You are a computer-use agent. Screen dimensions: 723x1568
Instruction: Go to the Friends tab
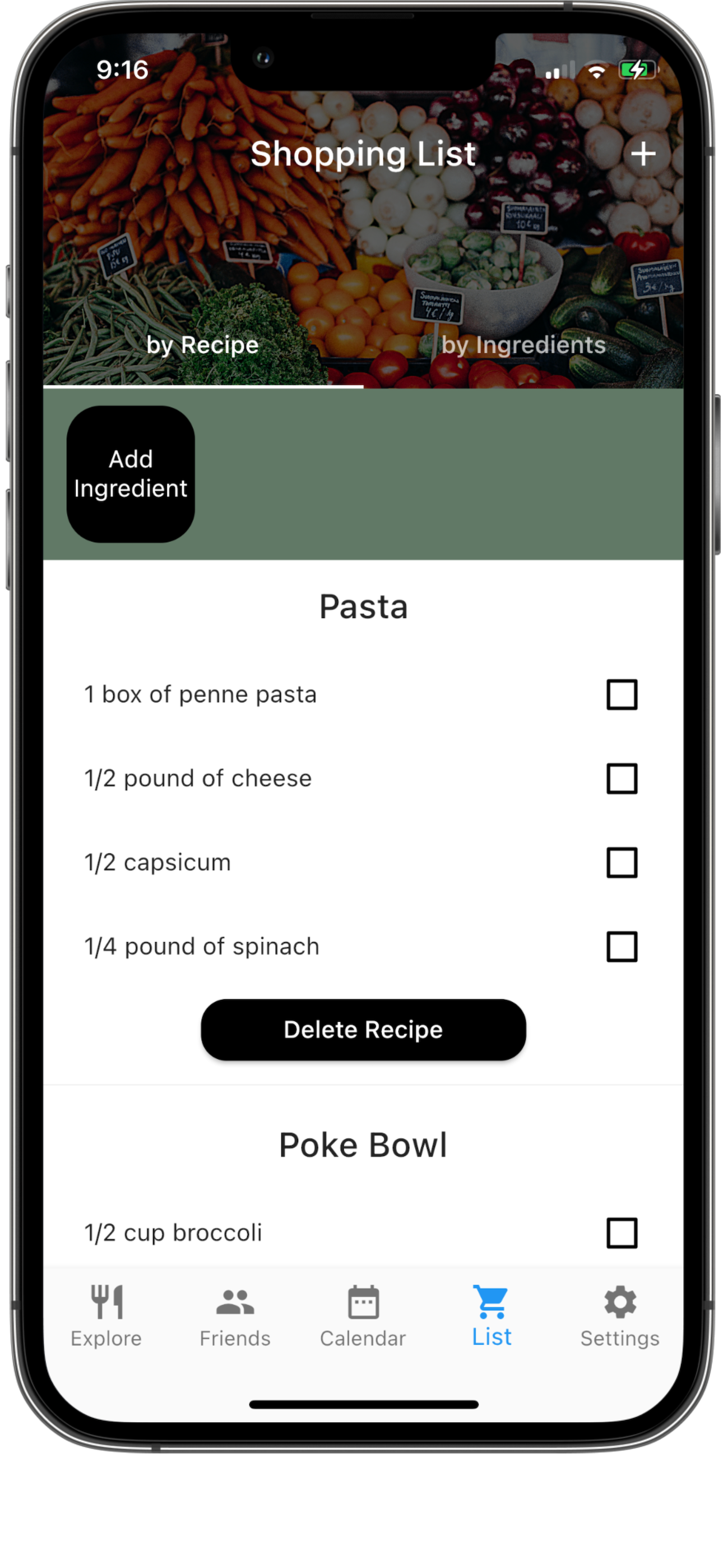(x=235, y=1315)
